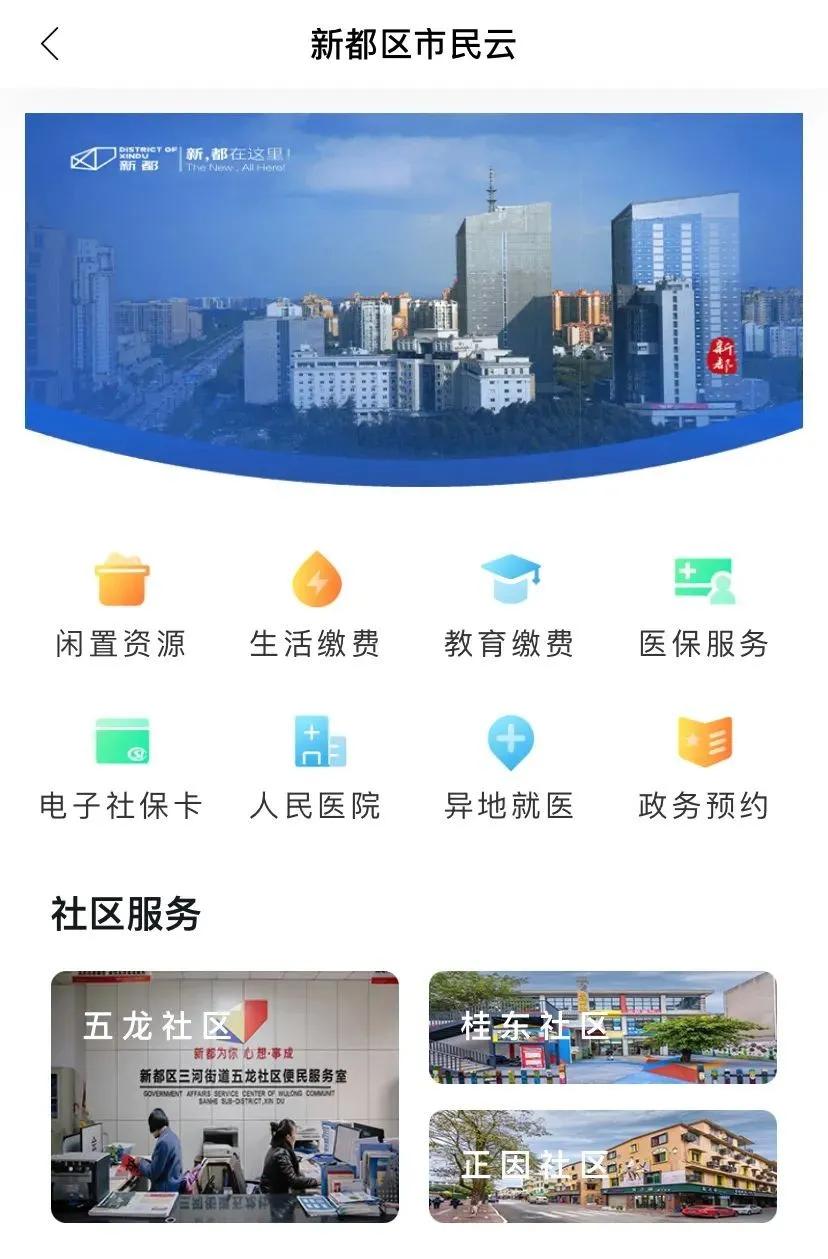Tap the 医保服务 shortcut
The image size is (828, 1259).
704,605
